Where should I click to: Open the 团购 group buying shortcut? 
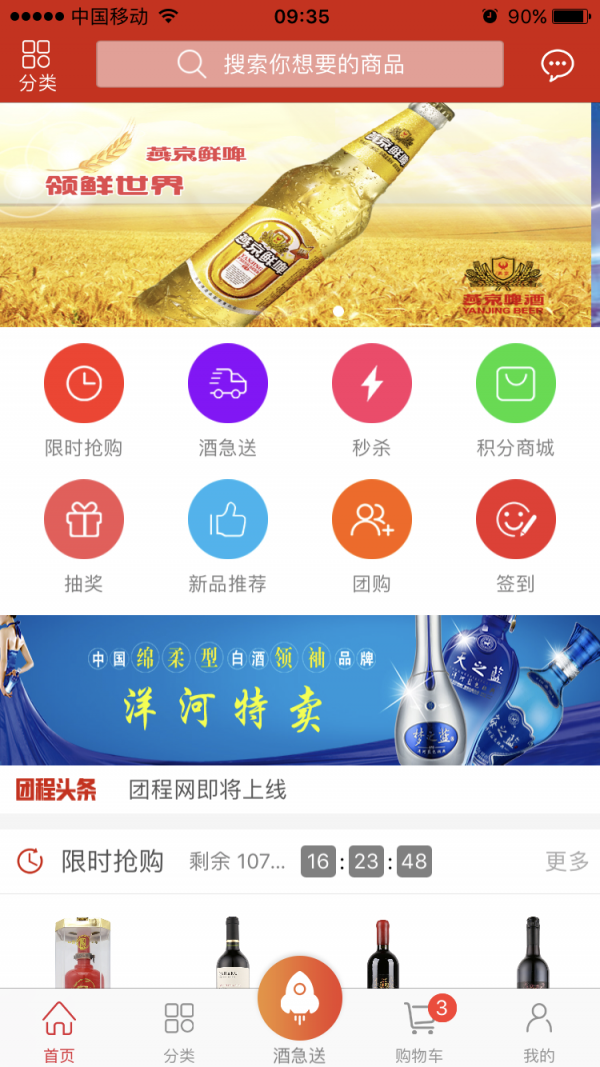pyautogui.click(x=371, y=536)
